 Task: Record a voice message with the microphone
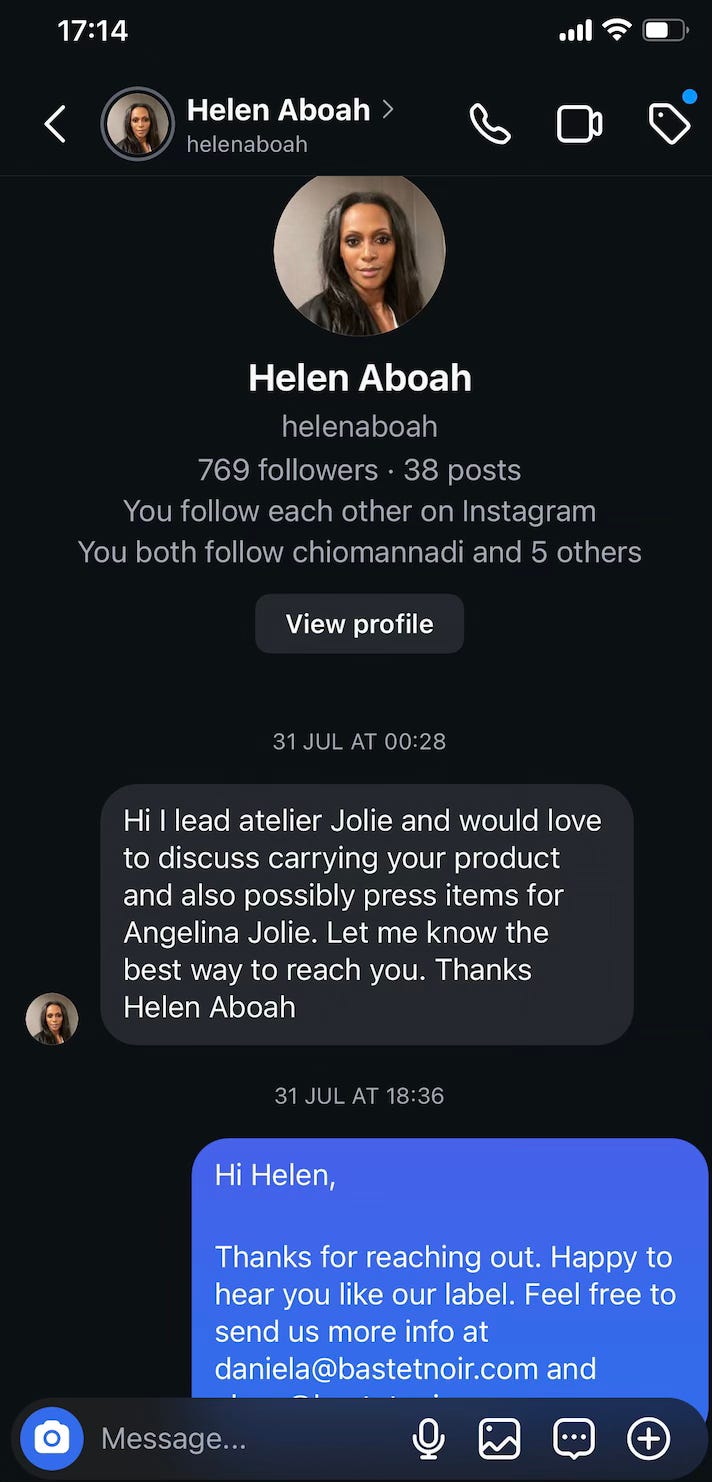click(429, 1438)
